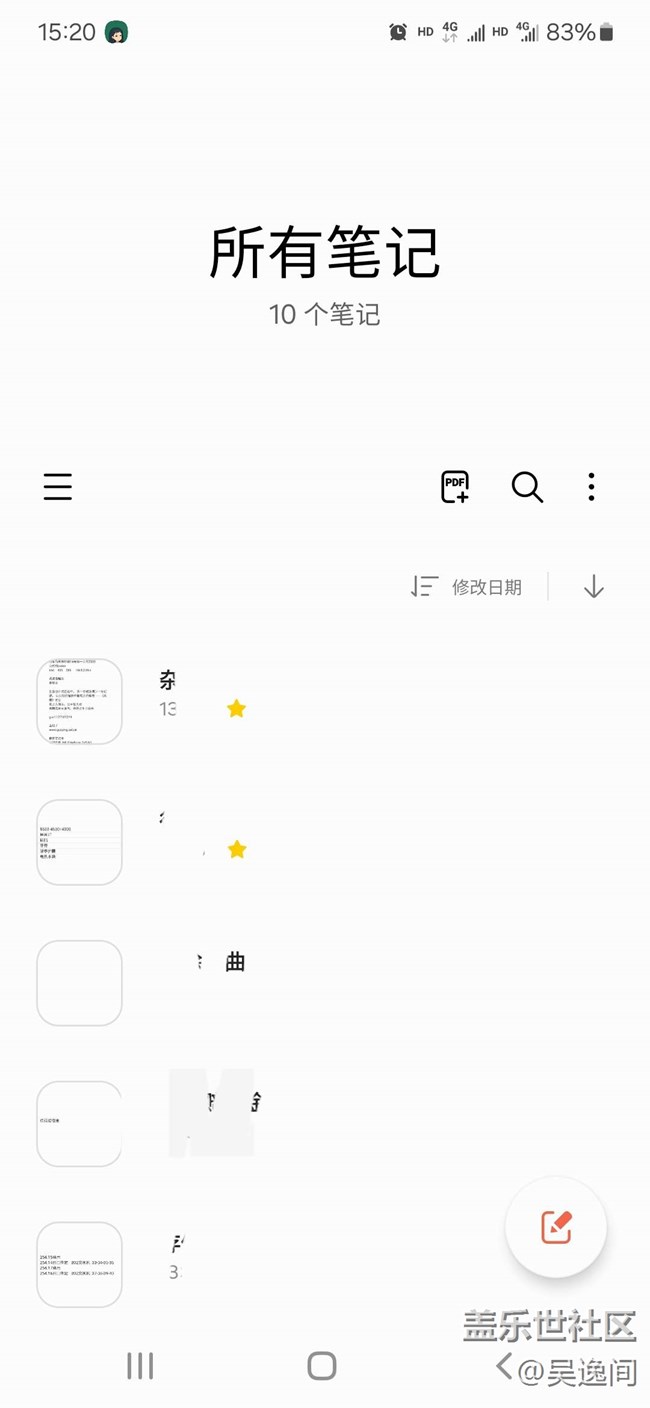The height and width of the screenshot is (1408, 650).
Task: Import a PDF with the PDF+ icon
Action: tap(455, 487)
